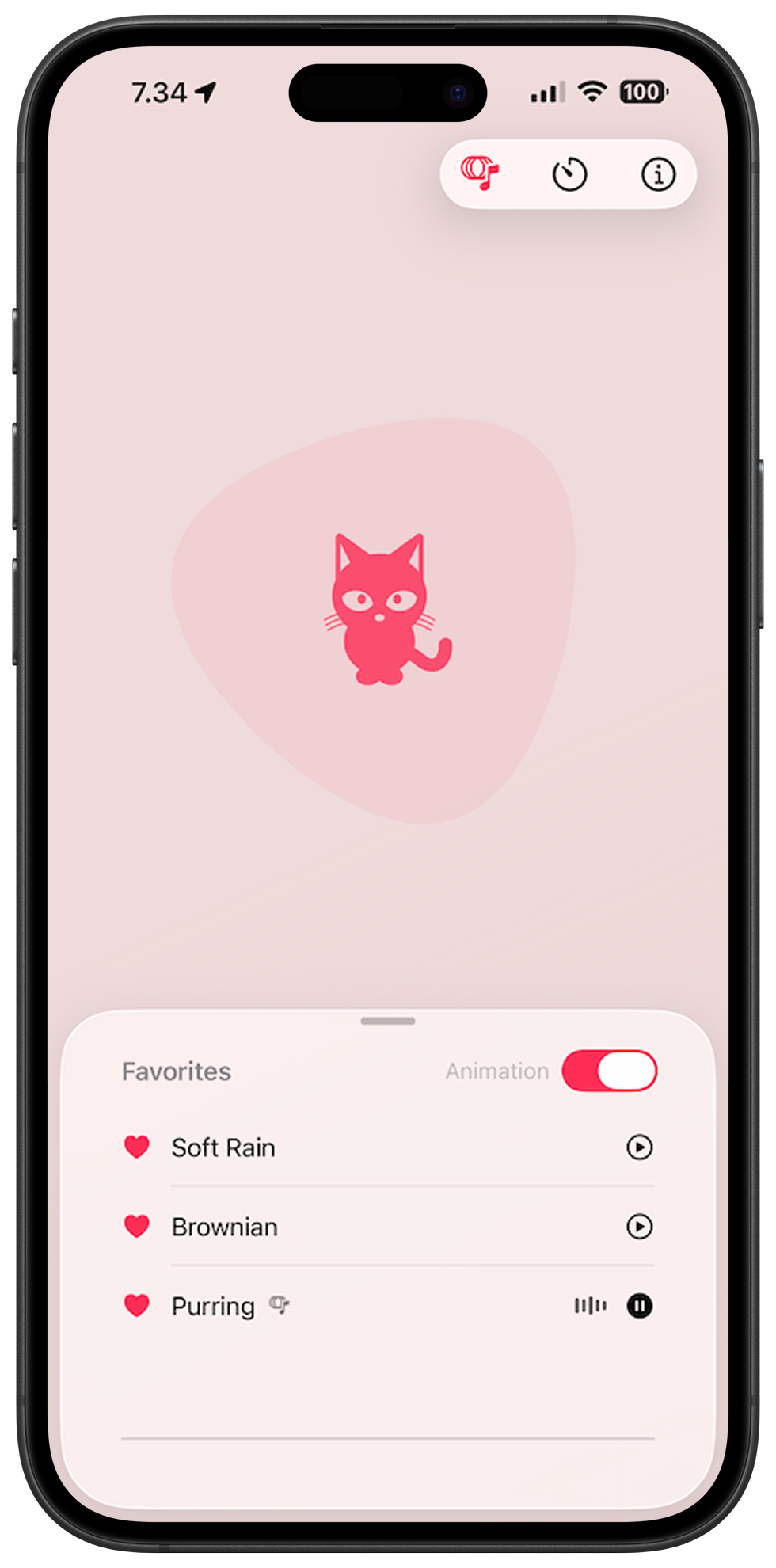Screen dimensions: 776x1568
Task: Pause the Purring sound
Action: (x=639, y=1306)
